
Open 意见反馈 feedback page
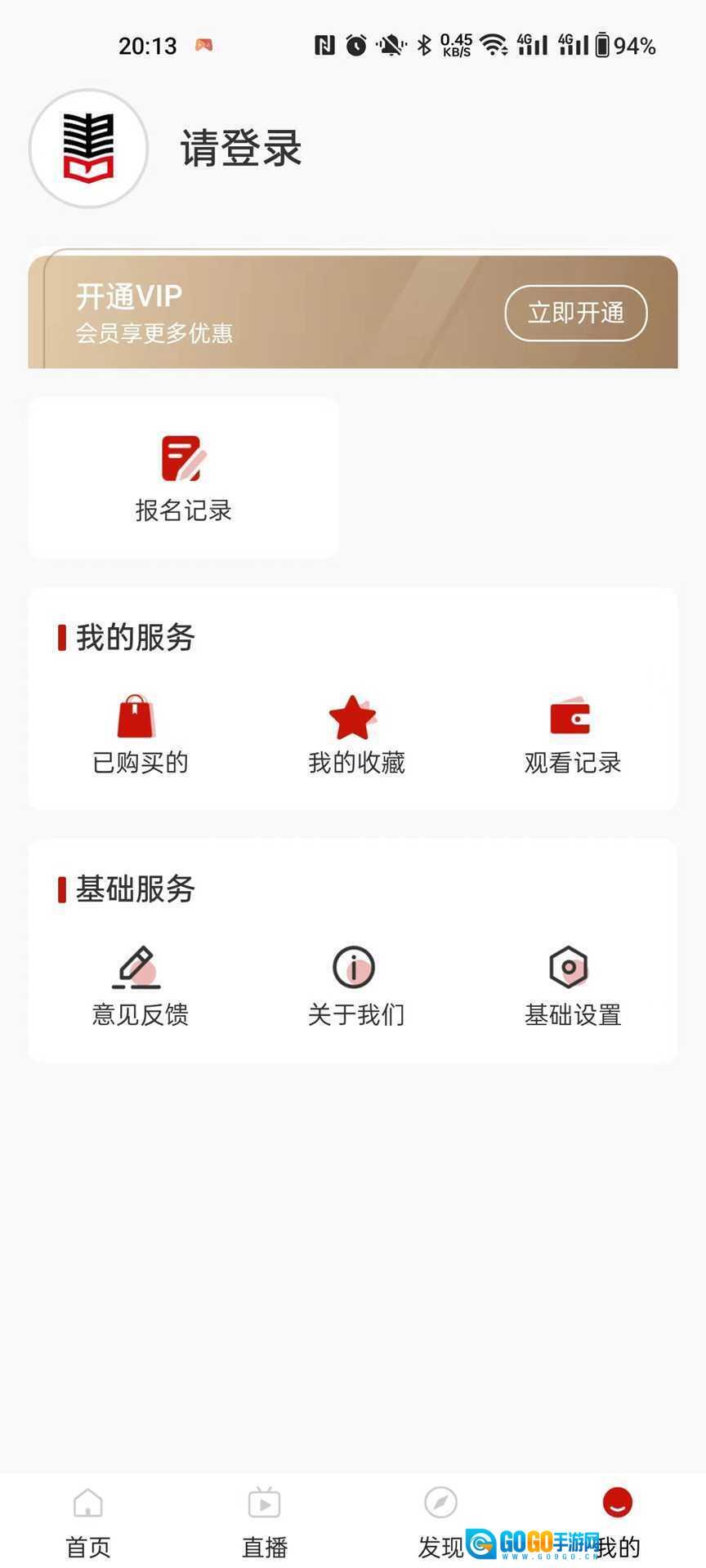[140, 986]
